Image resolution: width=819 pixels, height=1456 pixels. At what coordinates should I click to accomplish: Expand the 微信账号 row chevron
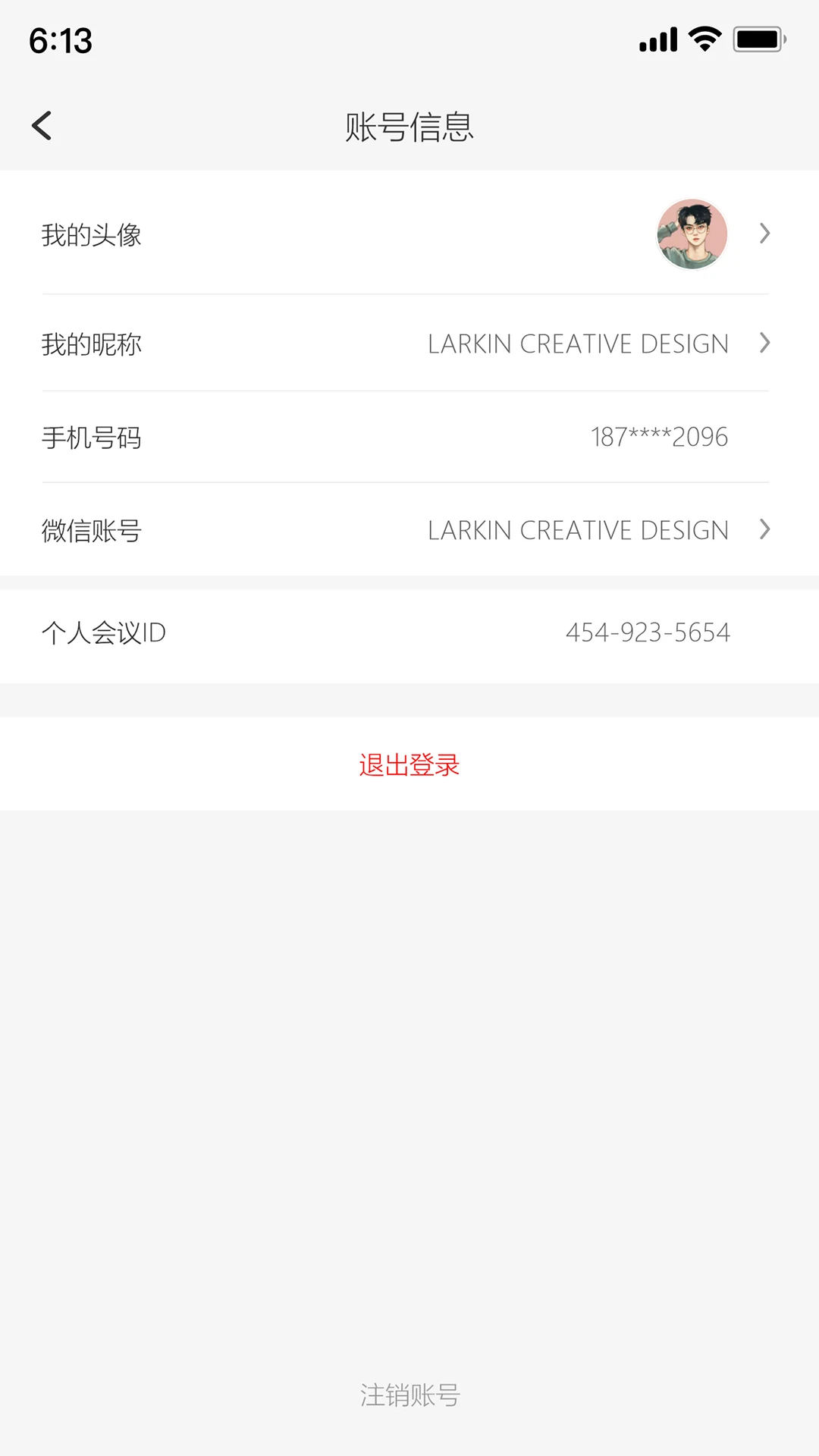[764, 530]
